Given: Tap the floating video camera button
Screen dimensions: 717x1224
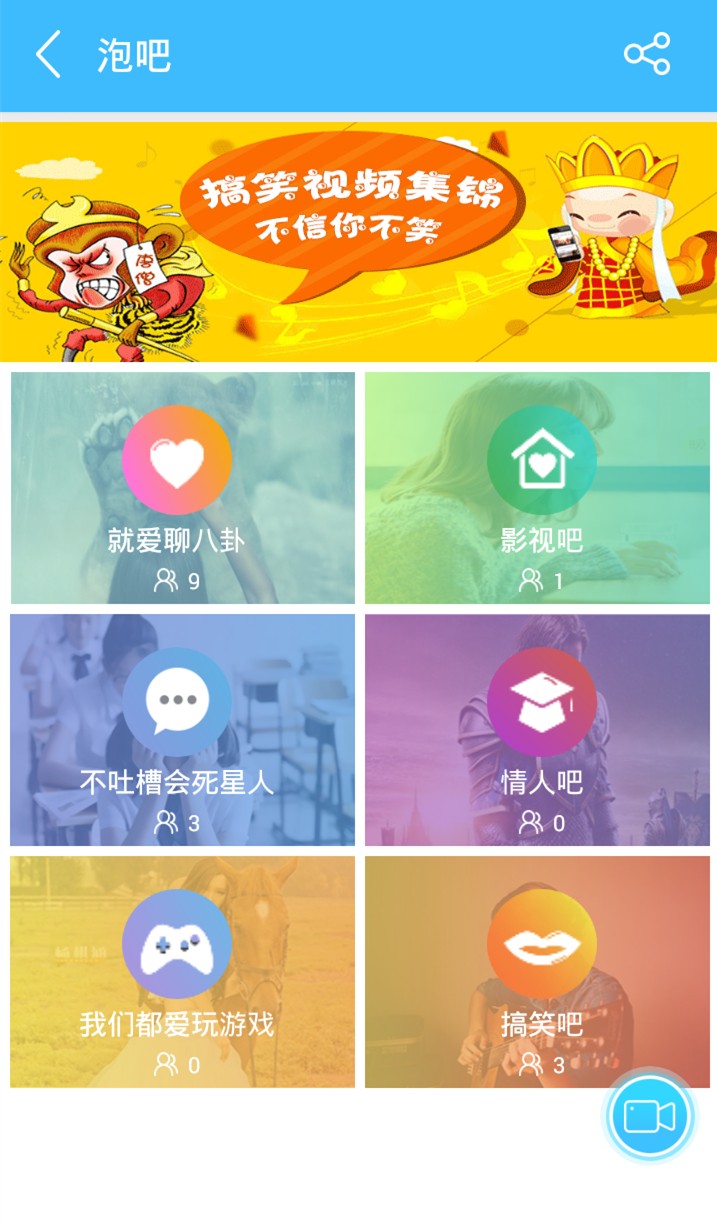Looking at the screenshot, I should [649, 1116].
